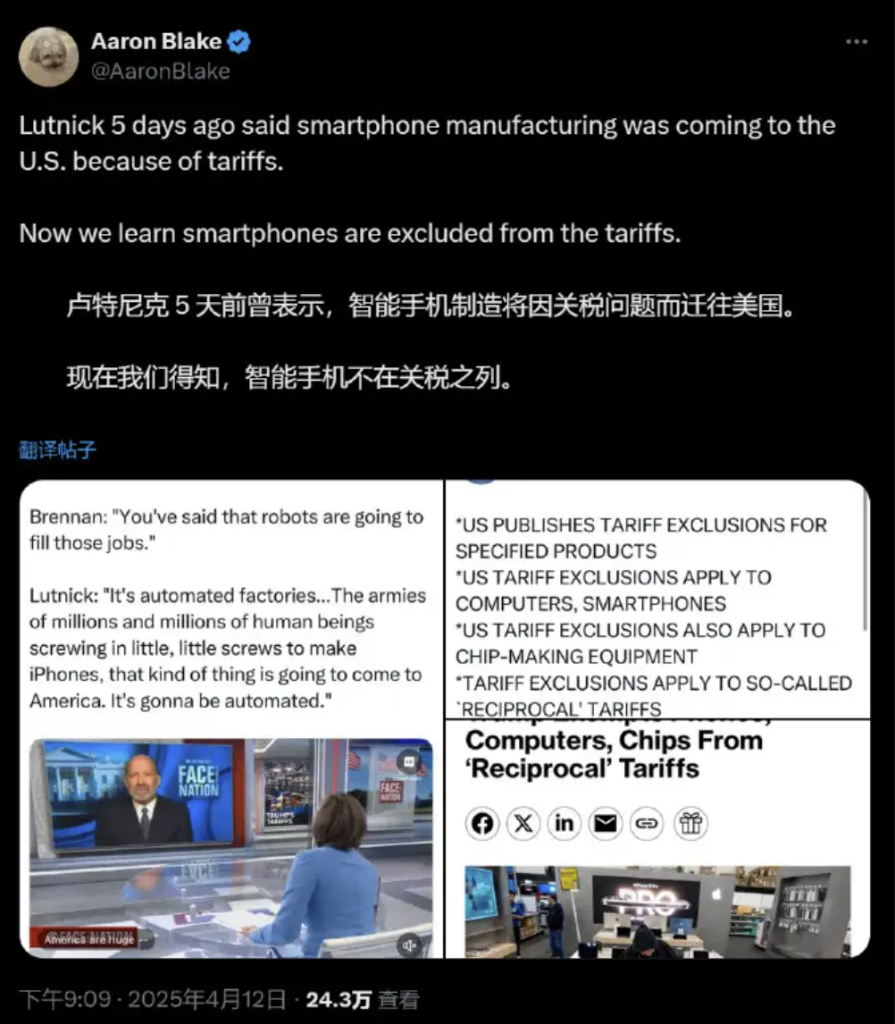Open the Brennan and Lutnick interview image
The width and height of the screenshot is (895, 1024).
231,718
